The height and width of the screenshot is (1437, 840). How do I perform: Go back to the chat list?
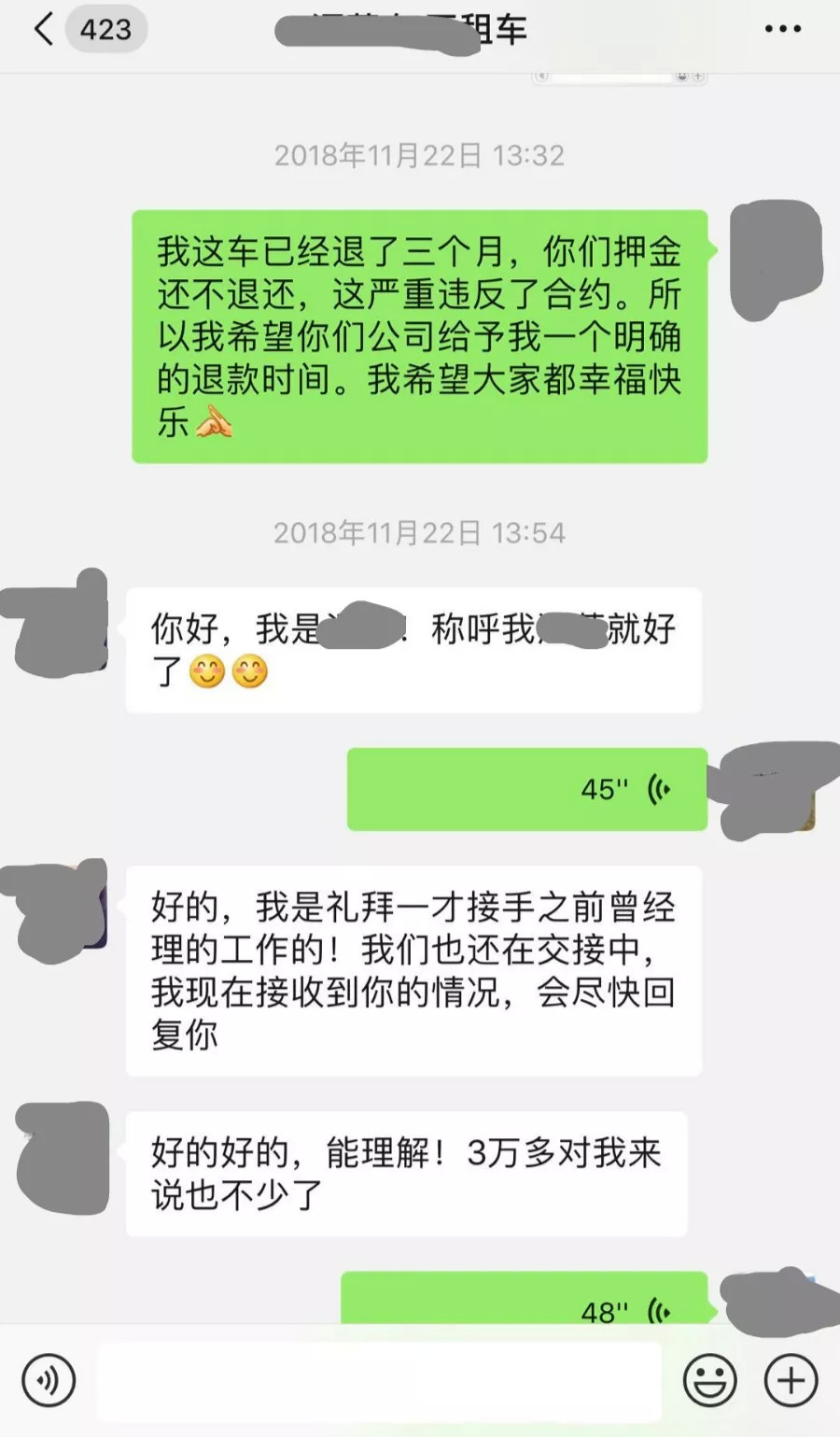click(x=44, y=30)
